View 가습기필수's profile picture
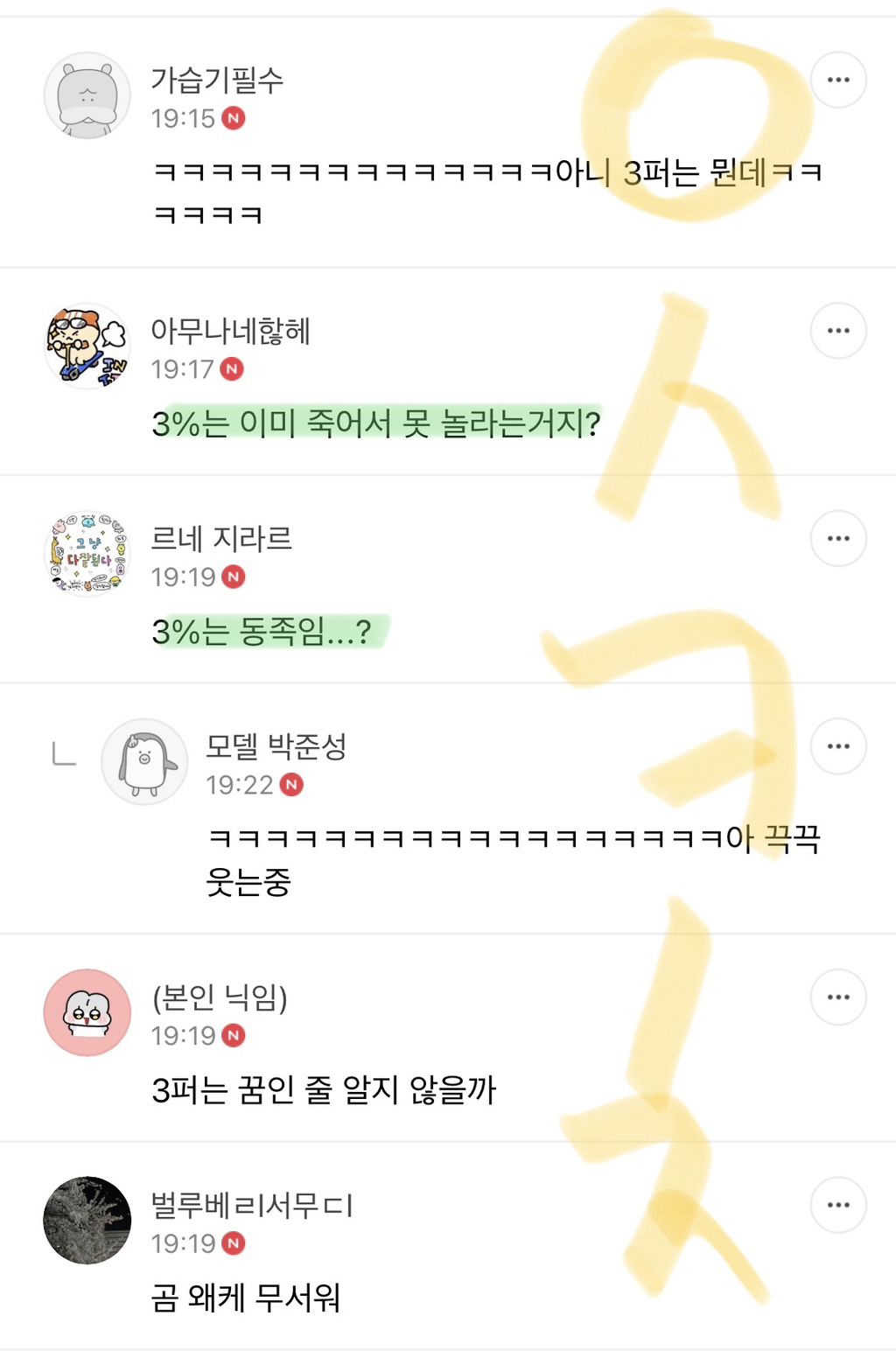The height and width of the screenshot is (1351, 896). (x=87, y=95)
